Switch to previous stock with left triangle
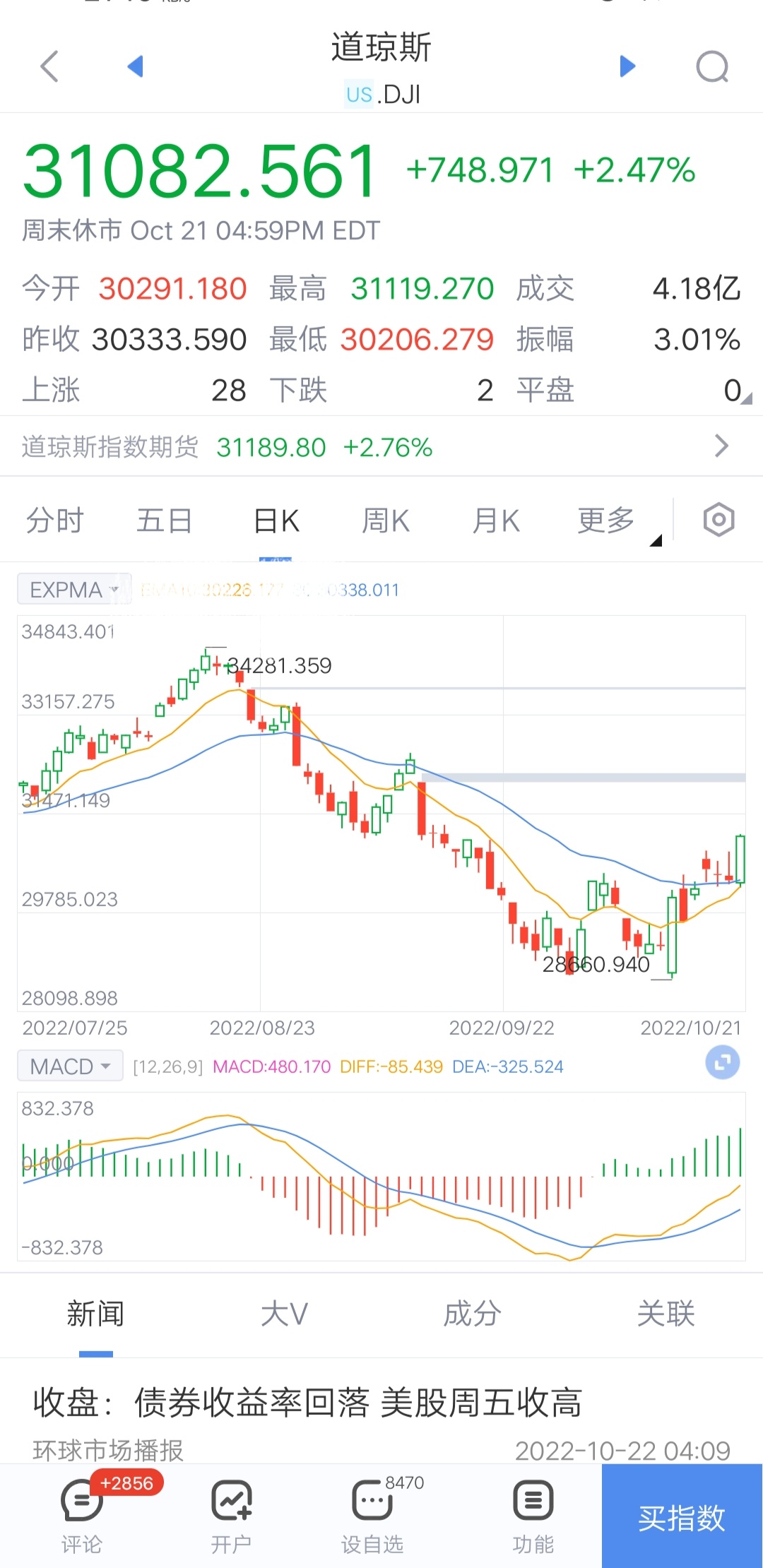Image resolution: width=763 pixels, height=1568 pixels. [135, 66]
